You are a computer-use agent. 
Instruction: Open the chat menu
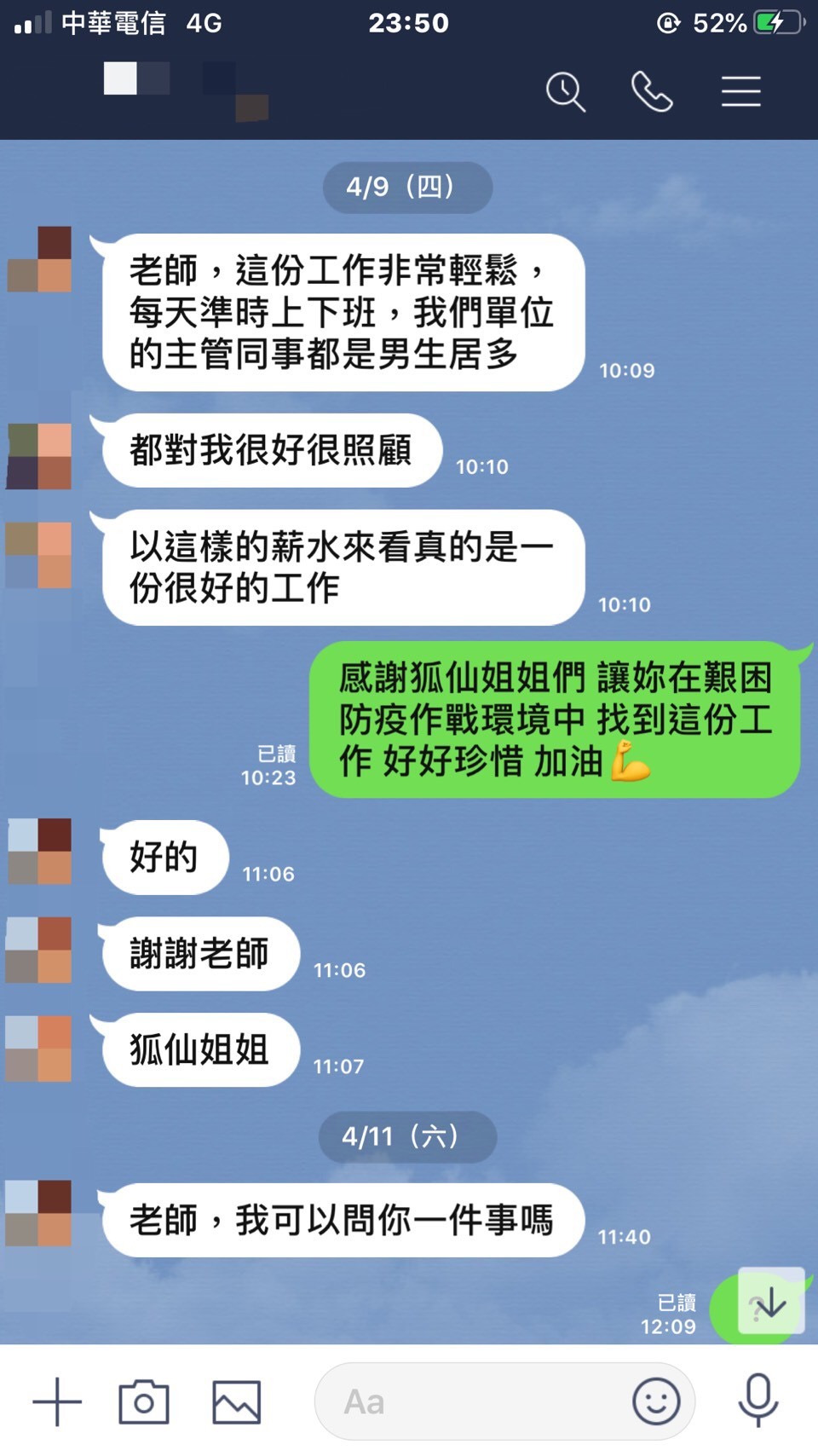click(740, 92)
